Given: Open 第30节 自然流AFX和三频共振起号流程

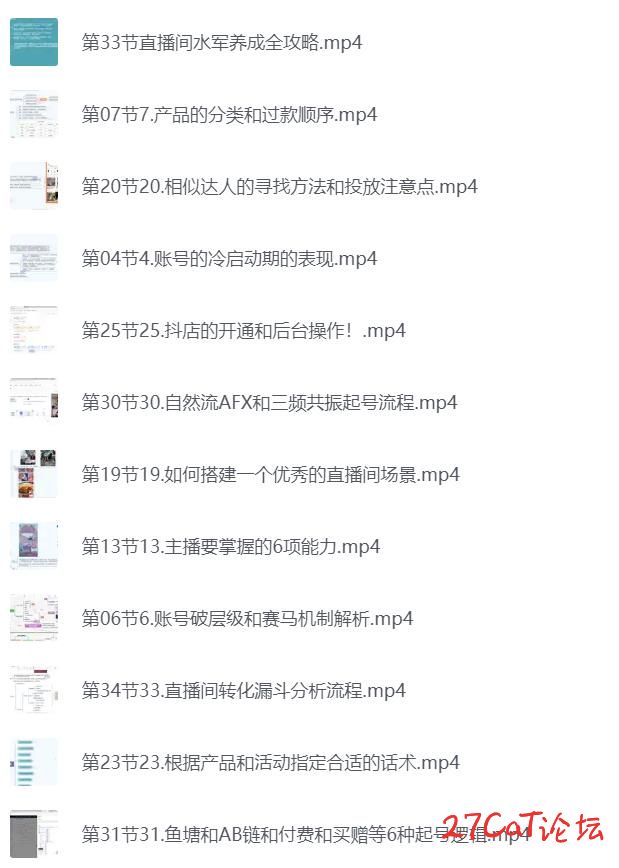Looking at the screenshot, I should point(269,403).
